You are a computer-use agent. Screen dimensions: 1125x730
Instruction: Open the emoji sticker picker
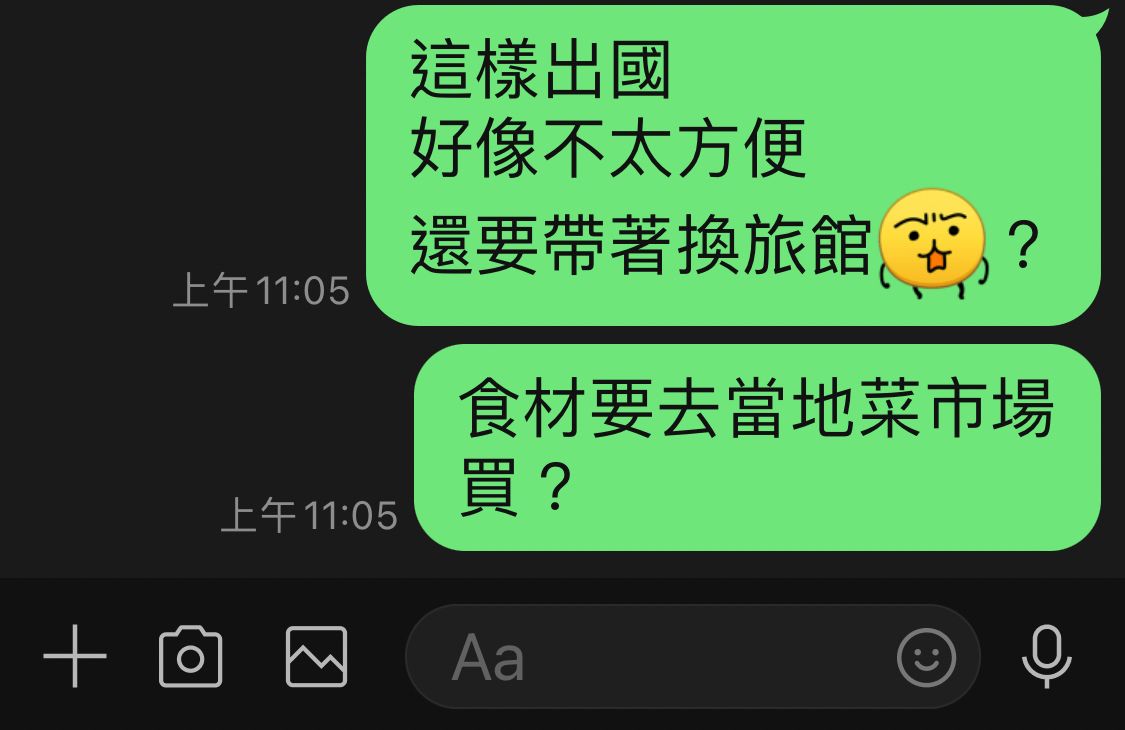(926, 657)
